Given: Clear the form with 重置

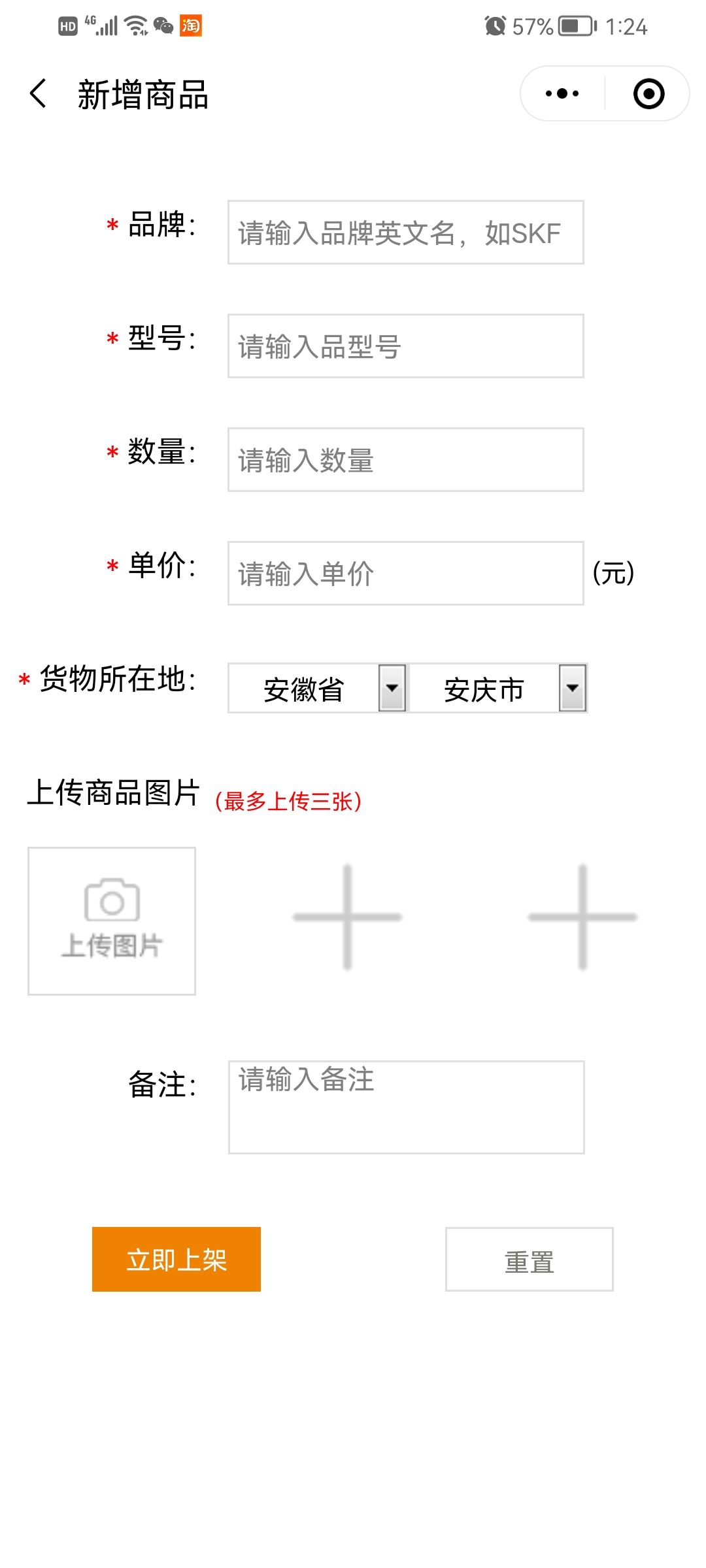Looking at the screenshot, I should coord(529,1260).
